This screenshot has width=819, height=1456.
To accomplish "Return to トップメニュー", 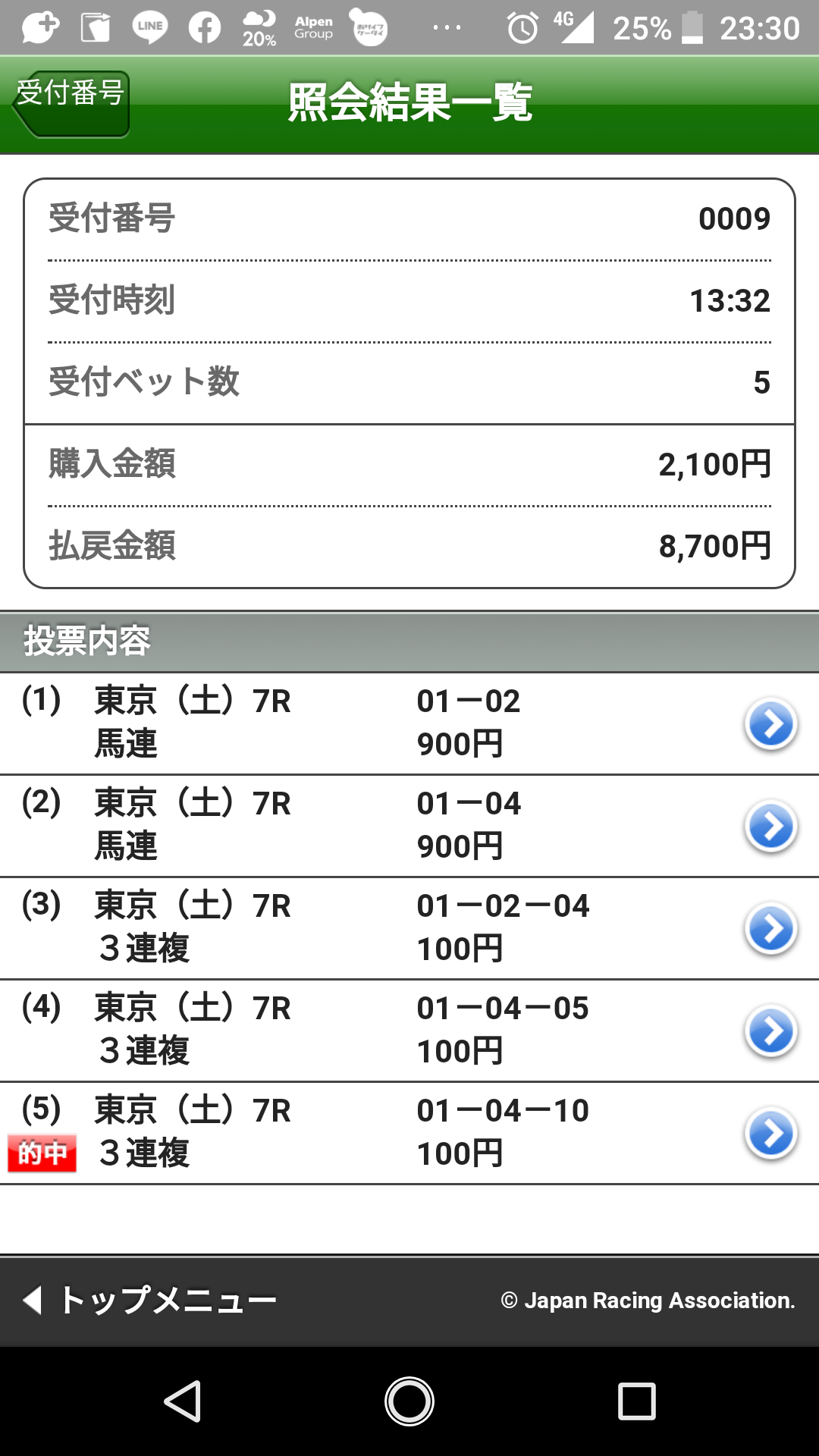I will [x=152, y=1300].
